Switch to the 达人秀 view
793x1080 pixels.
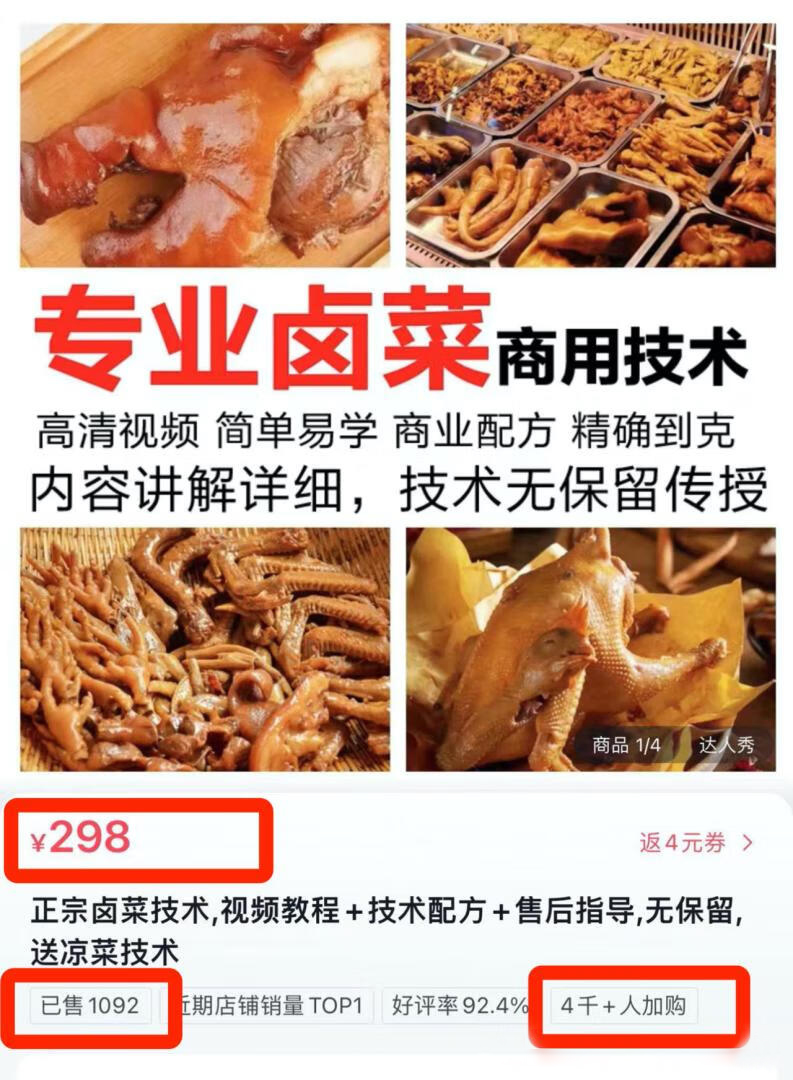tap(726, 745)
